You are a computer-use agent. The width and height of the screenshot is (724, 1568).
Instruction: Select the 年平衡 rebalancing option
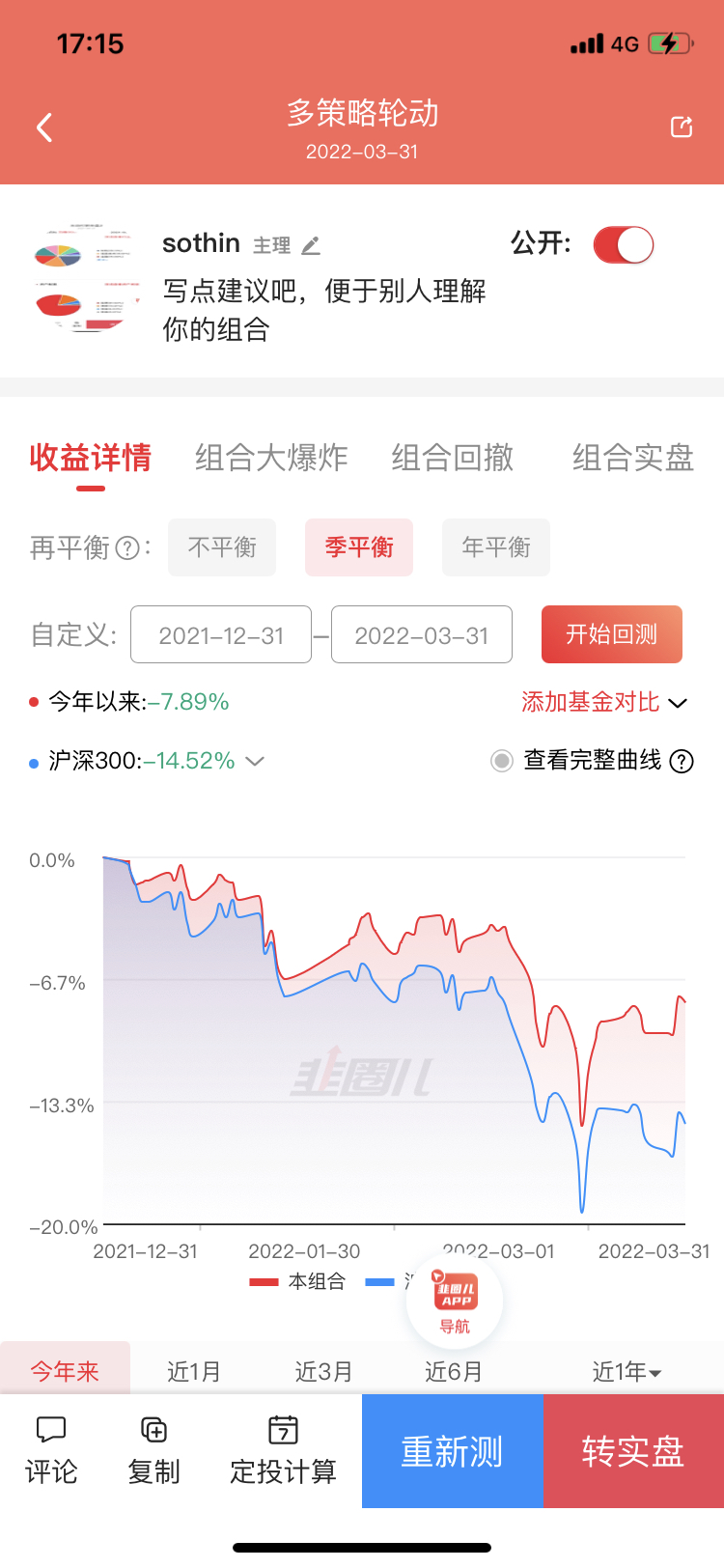(x=495, y=547)
